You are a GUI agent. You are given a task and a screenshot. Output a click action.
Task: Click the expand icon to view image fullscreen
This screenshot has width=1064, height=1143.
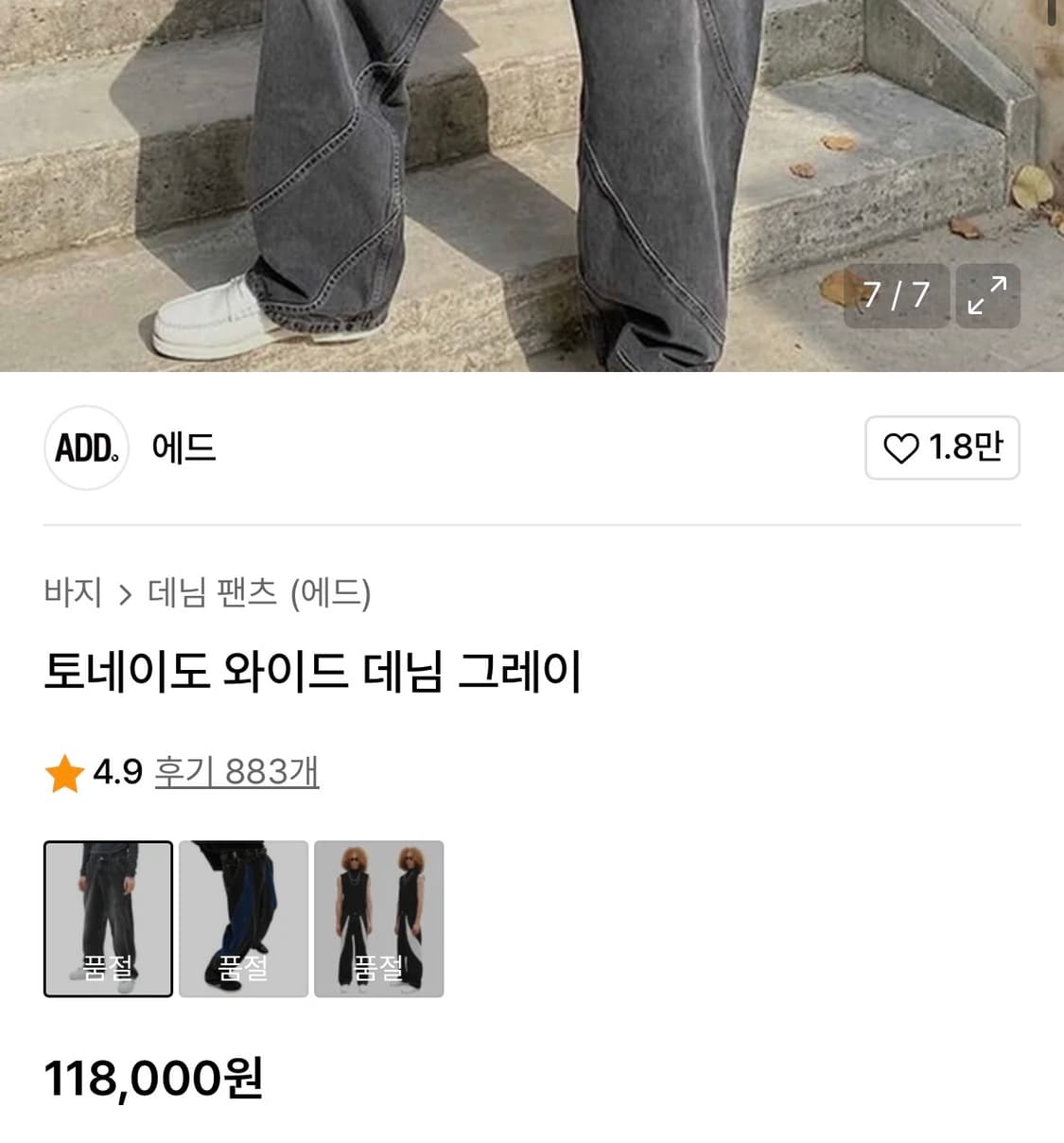(x=987, y=296)
